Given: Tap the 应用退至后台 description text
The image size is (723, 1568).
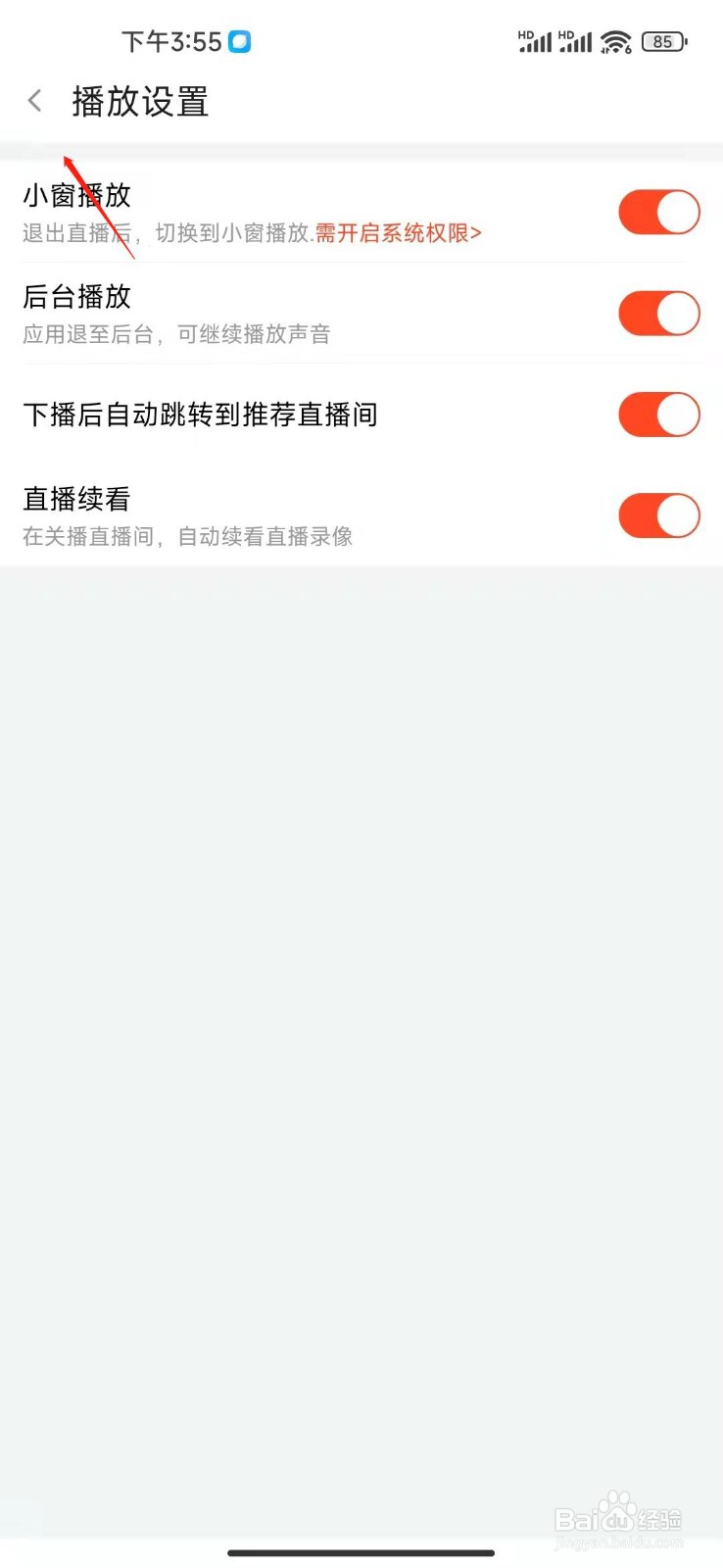Looking at the screenshot, I should pyautogui.click(x=176, y=334).
